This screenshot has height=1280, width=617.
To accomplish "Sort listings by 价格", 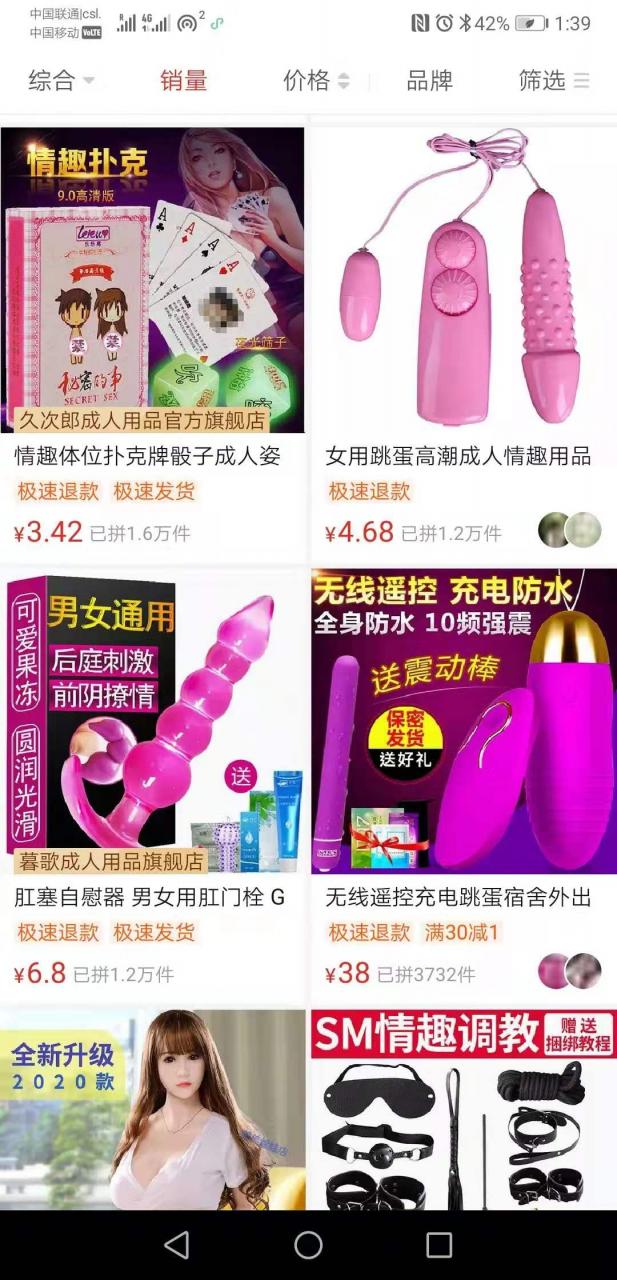I will click(315, 81).
